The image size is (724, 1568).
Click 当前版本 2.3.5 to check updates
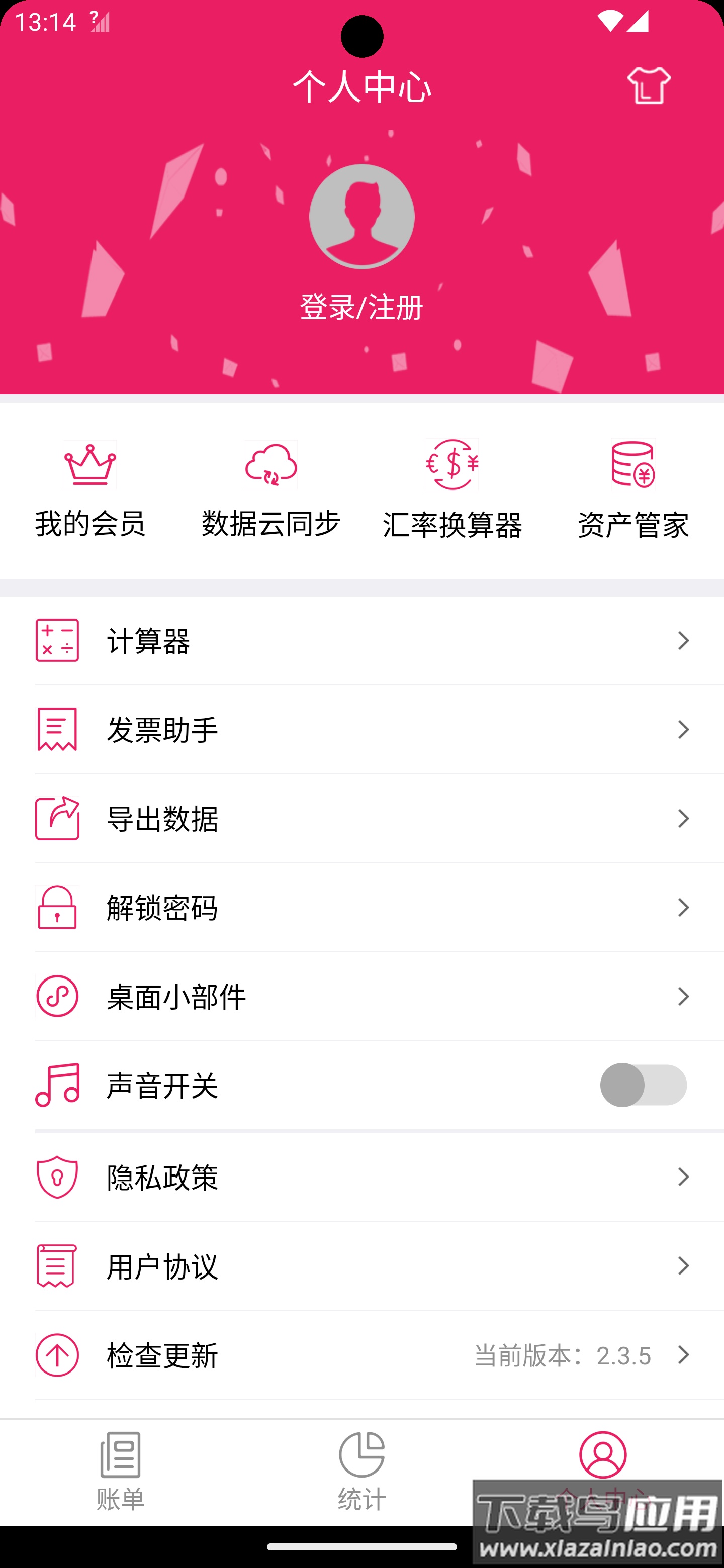coord(563,1354)
